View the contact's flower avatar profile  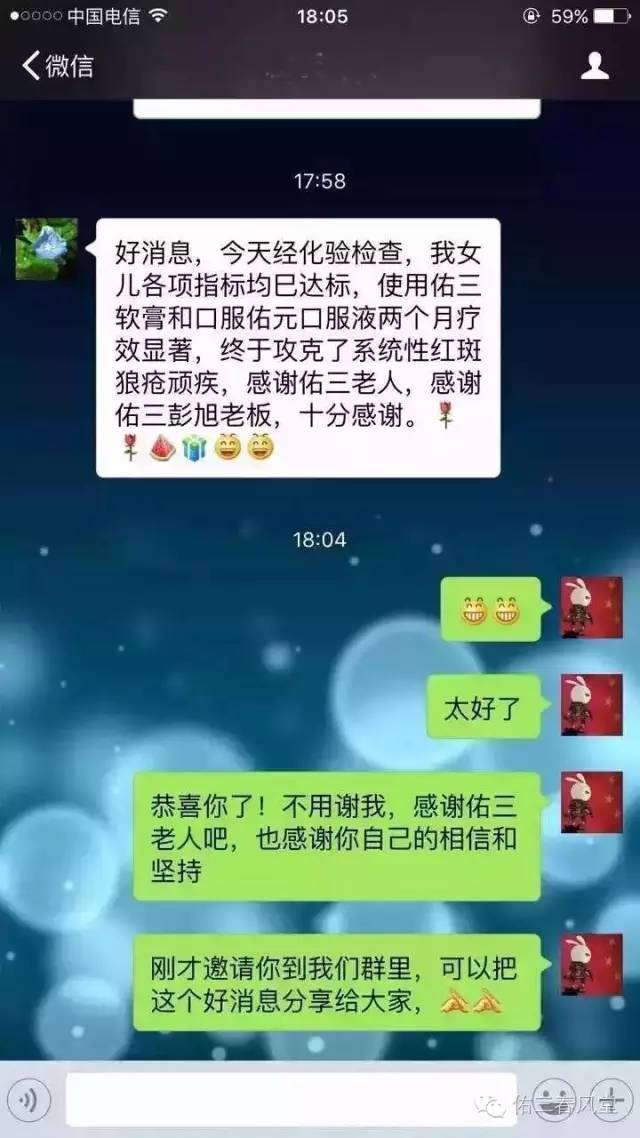[x=46, y=249]
